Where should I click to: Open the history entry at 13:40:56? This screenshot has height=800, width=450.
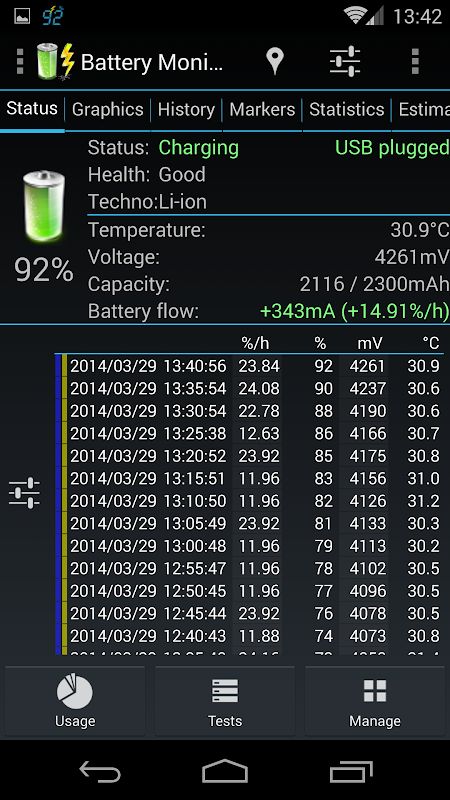250,366
